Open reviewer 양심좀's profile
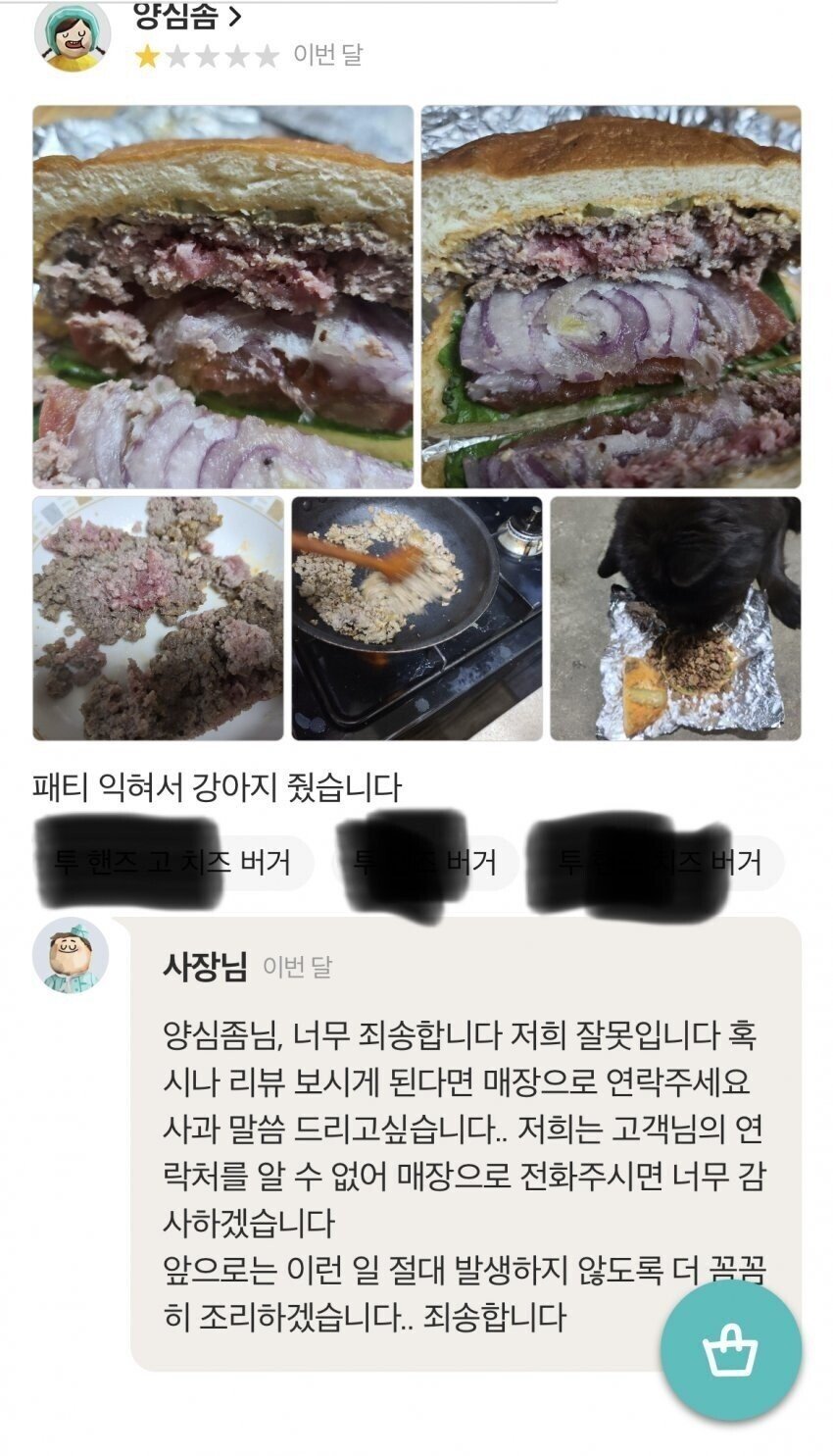This screenshot has height=1456, width=833. pos(186,17)
